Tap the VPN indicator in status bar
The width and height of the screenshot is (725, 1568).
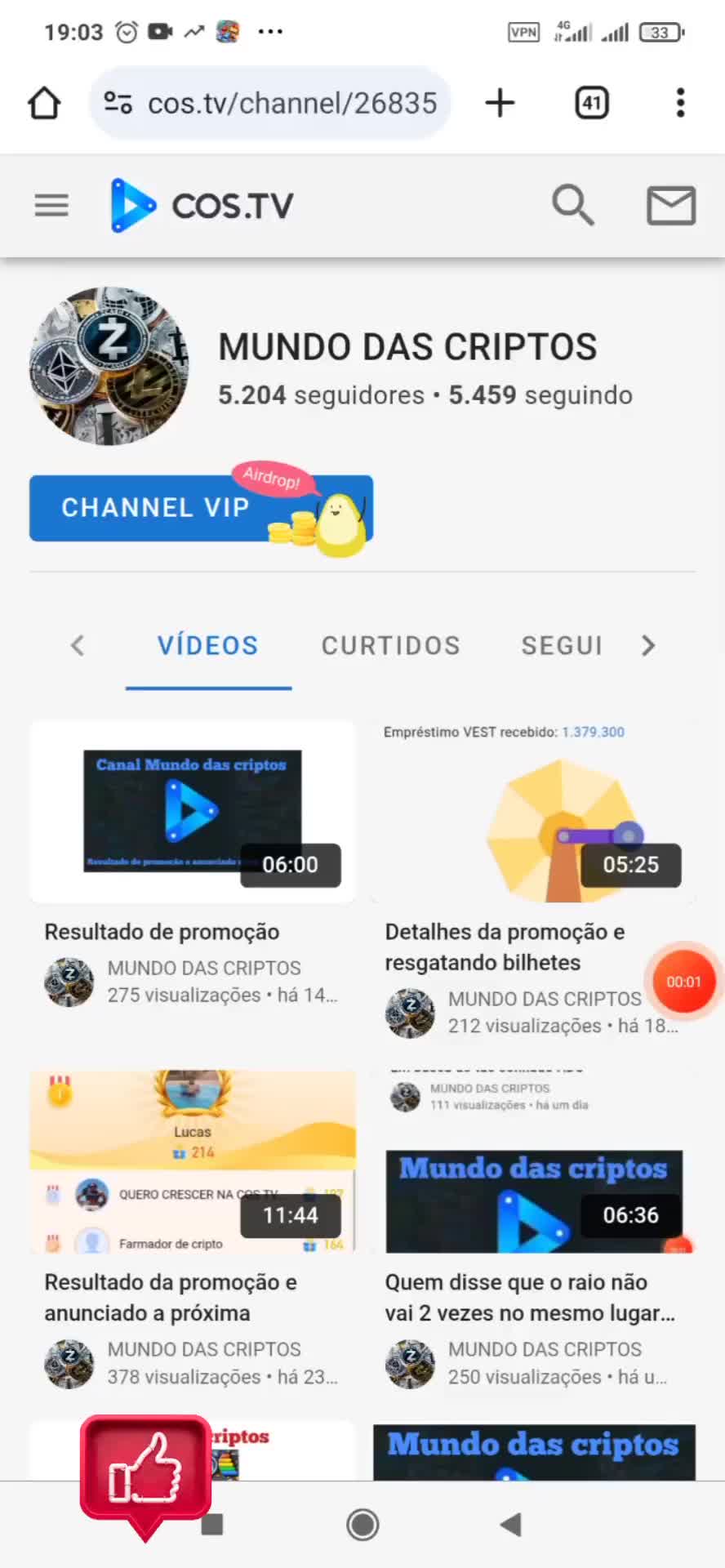point(523,31)
